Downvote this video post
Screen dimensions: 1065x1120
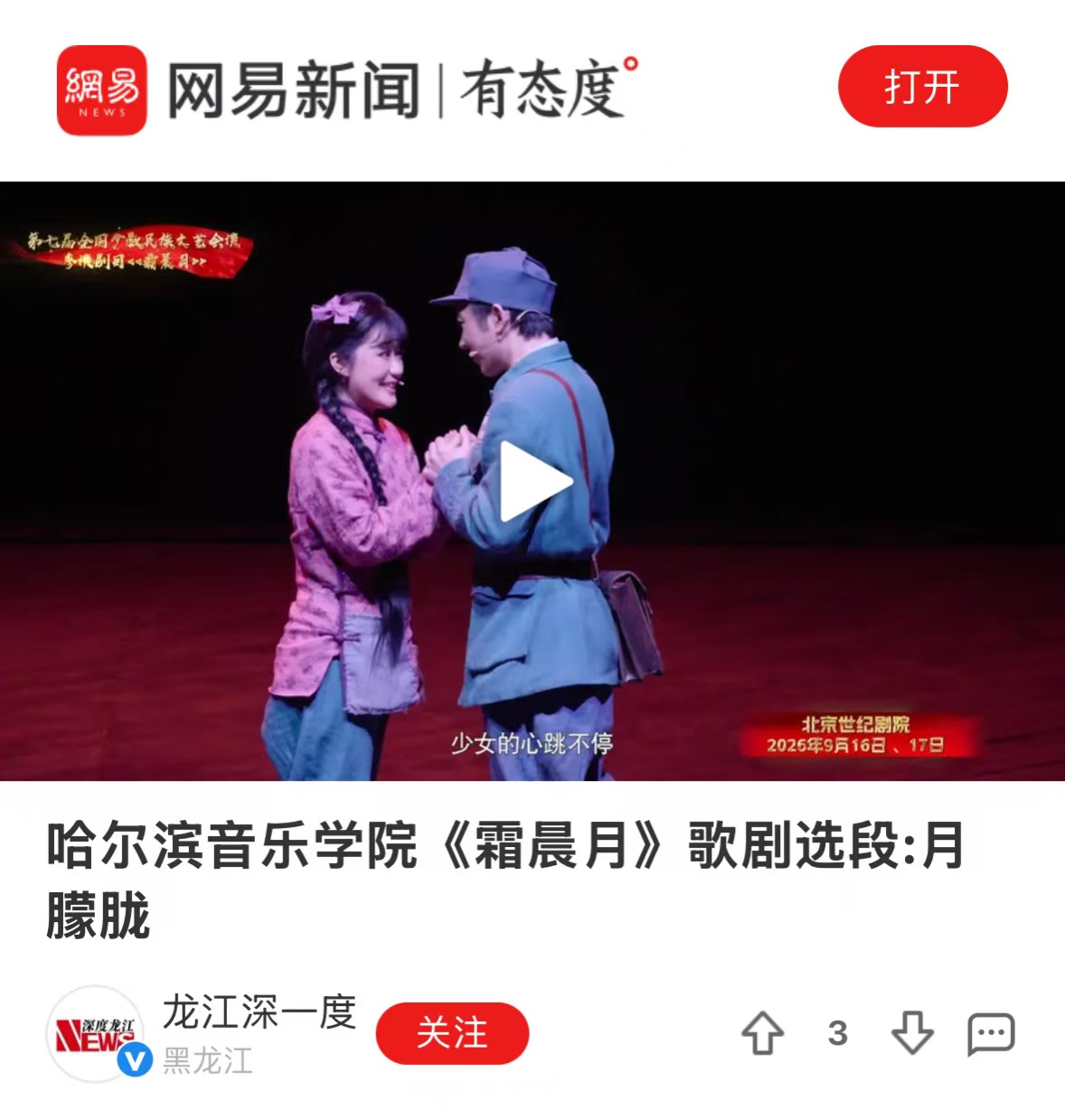(x=912, y=1033)
